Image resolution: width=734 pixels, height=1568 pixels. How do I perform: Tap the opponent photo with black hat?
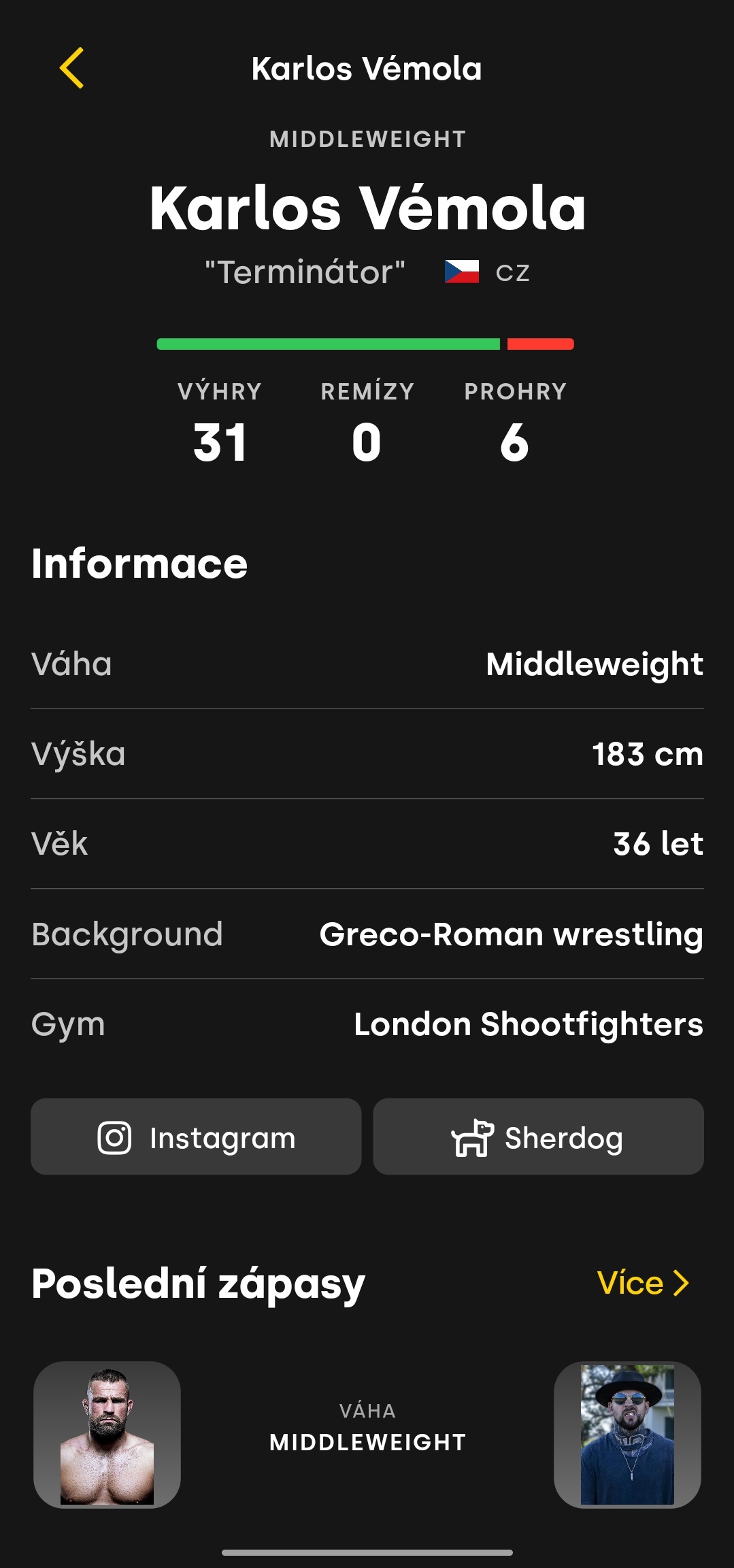pyautogui.click(x=627, y=1435)
